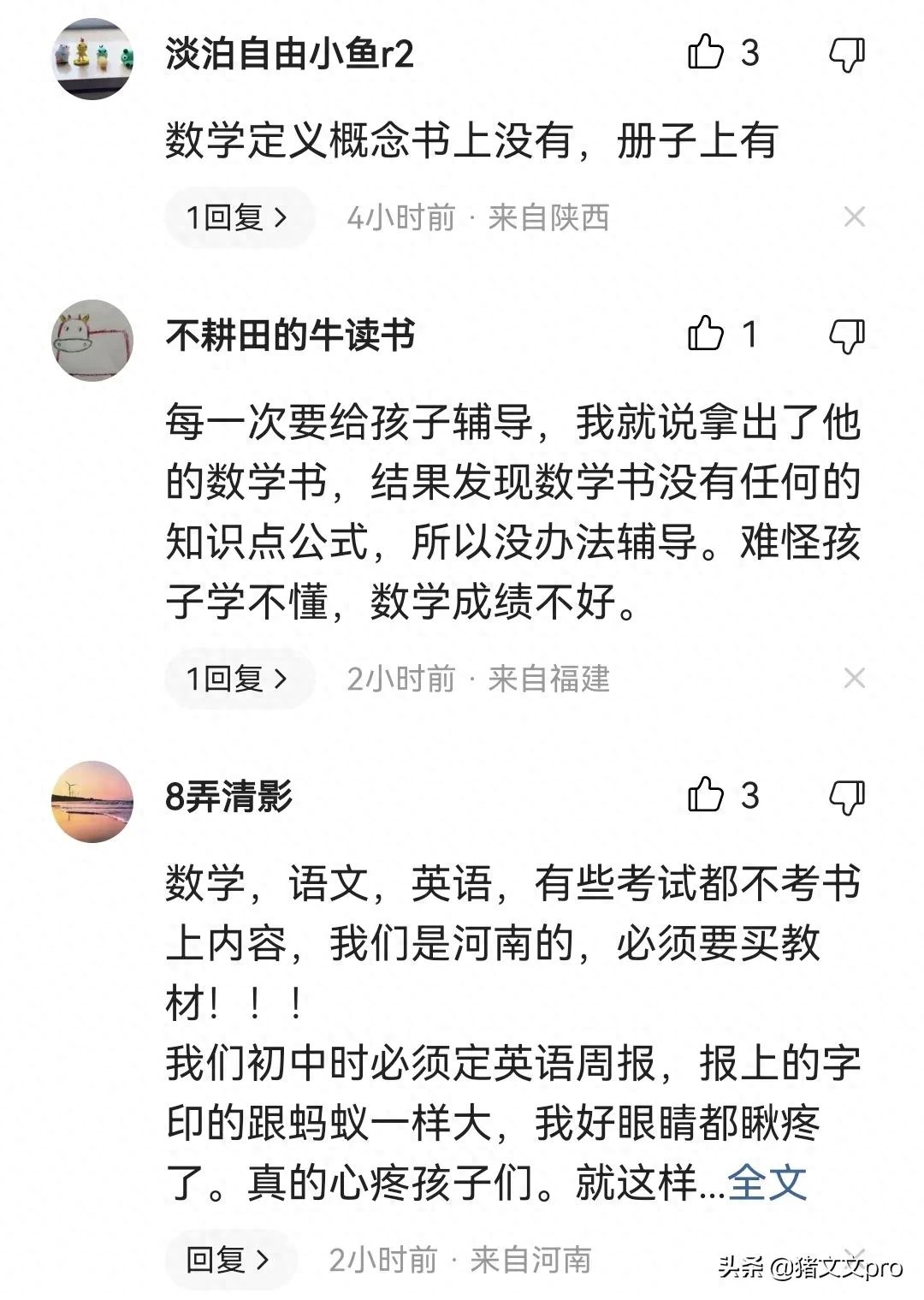Image resolution: width=924 pixels, height=1300 pixels.
Task: Dismiss the comment from 河南
Action: 856,1258
